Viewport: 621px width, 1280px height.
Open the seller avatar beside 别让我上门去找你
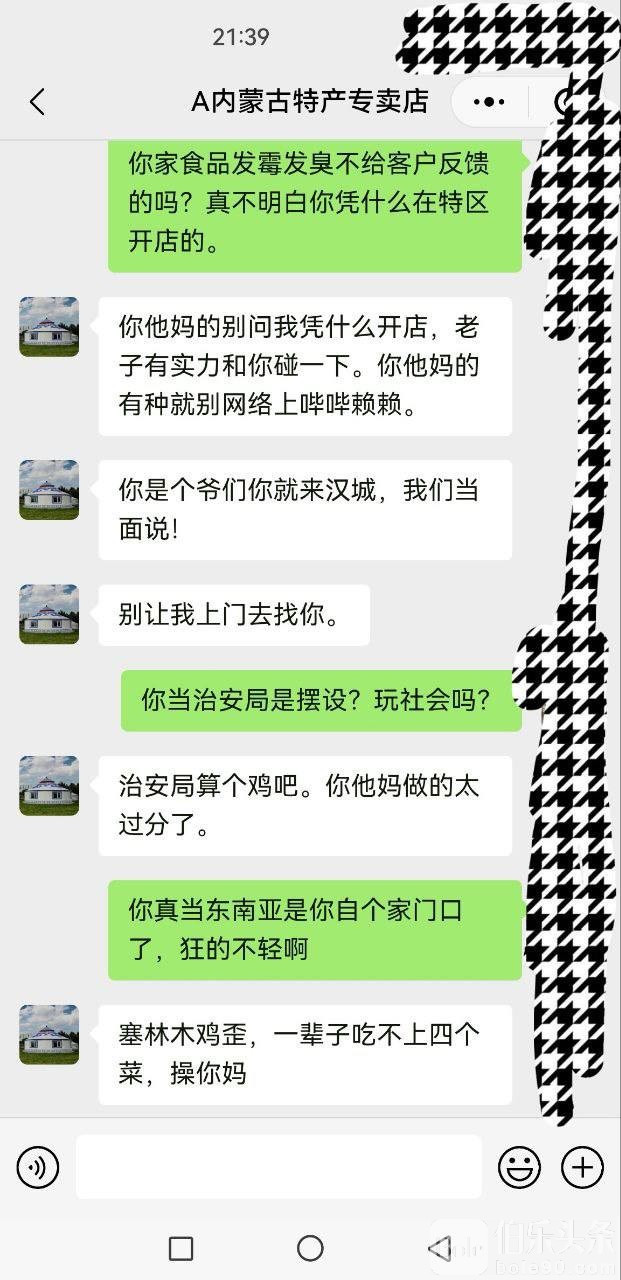(49, 614)
